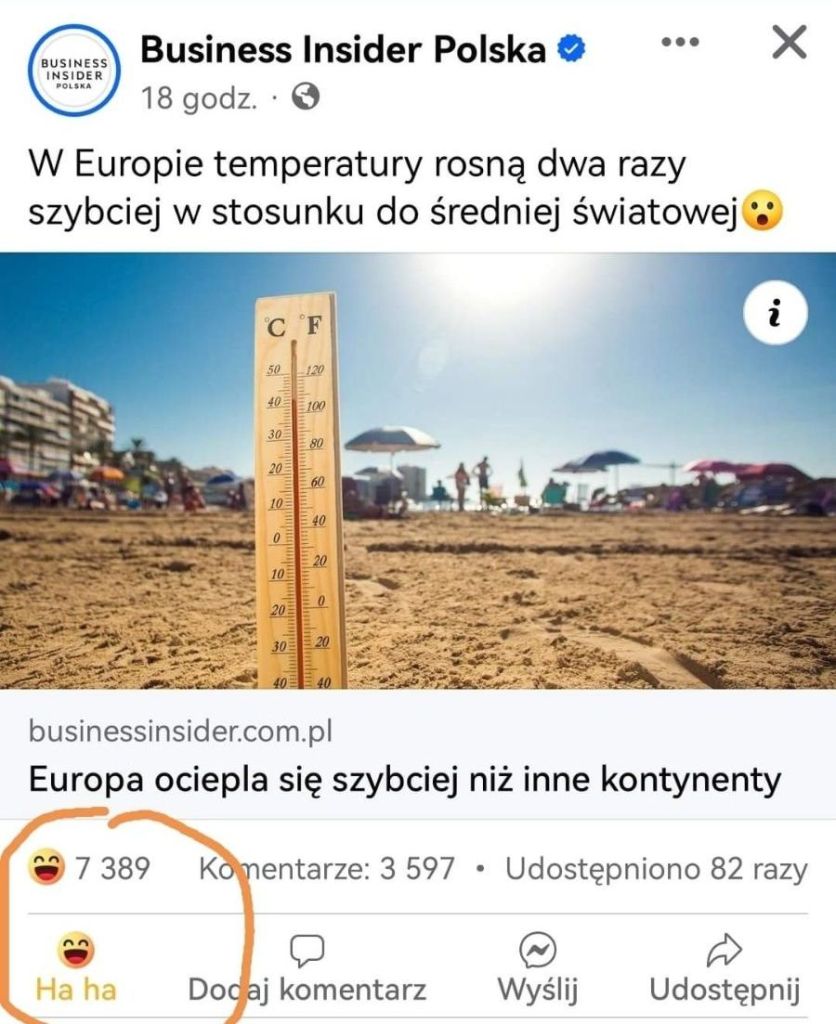Dismiss the post with the X button

pyautogui.click(x=790, y=42)
